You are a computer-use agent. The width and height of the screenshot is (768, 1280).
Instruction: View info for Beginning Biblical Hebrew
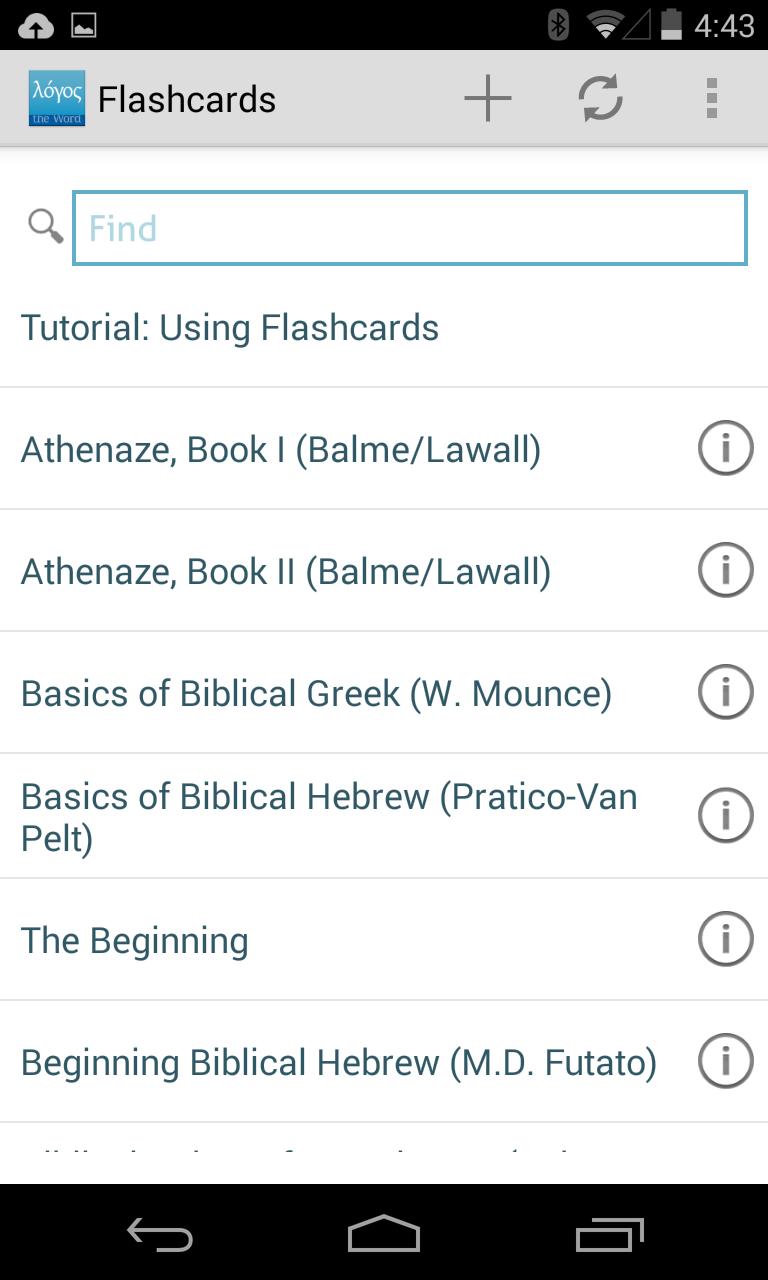(725, 1061)
